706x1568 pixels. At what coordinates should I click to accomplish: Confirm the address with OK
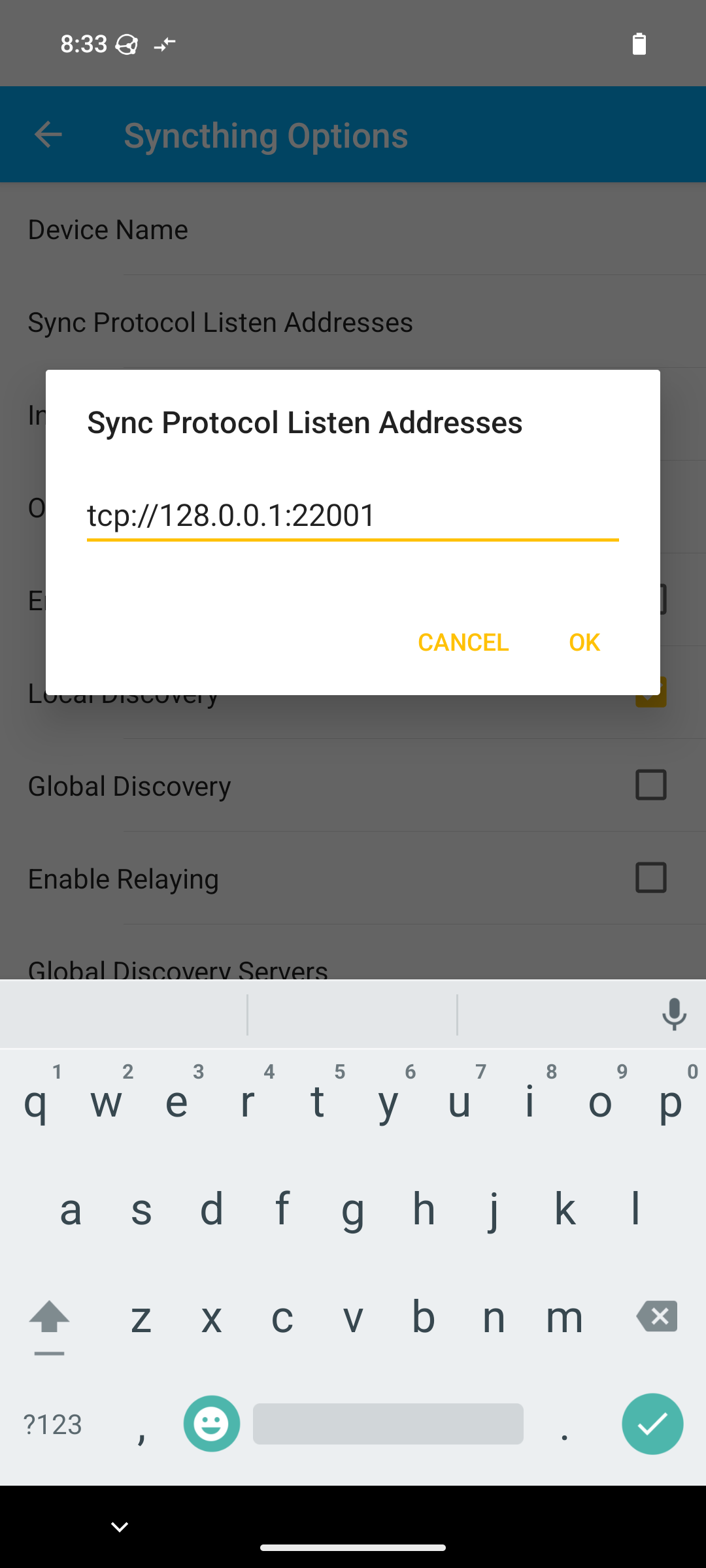coord(584,642)
